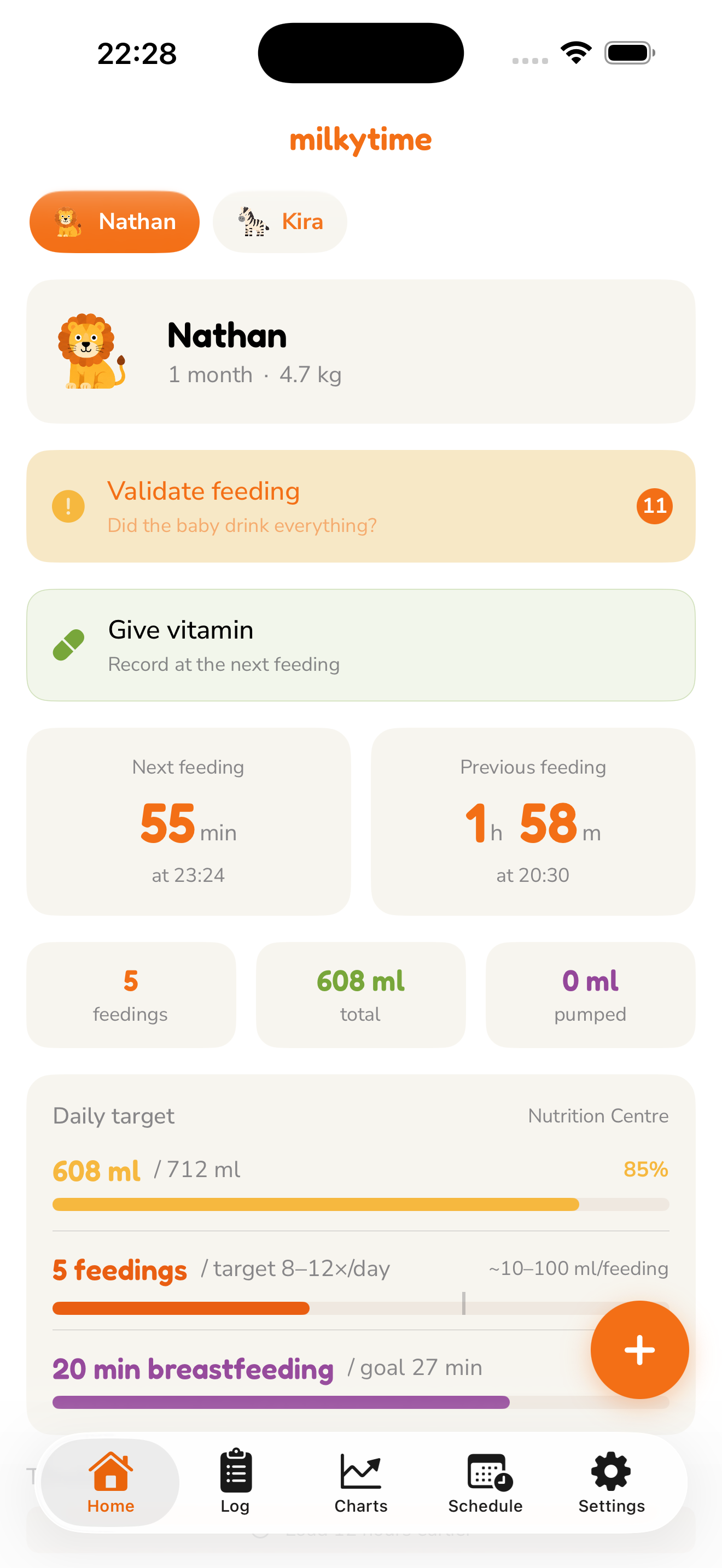Open Nathan's baby profile card
Screen dimensions: 722x1568
pos(361,352)
